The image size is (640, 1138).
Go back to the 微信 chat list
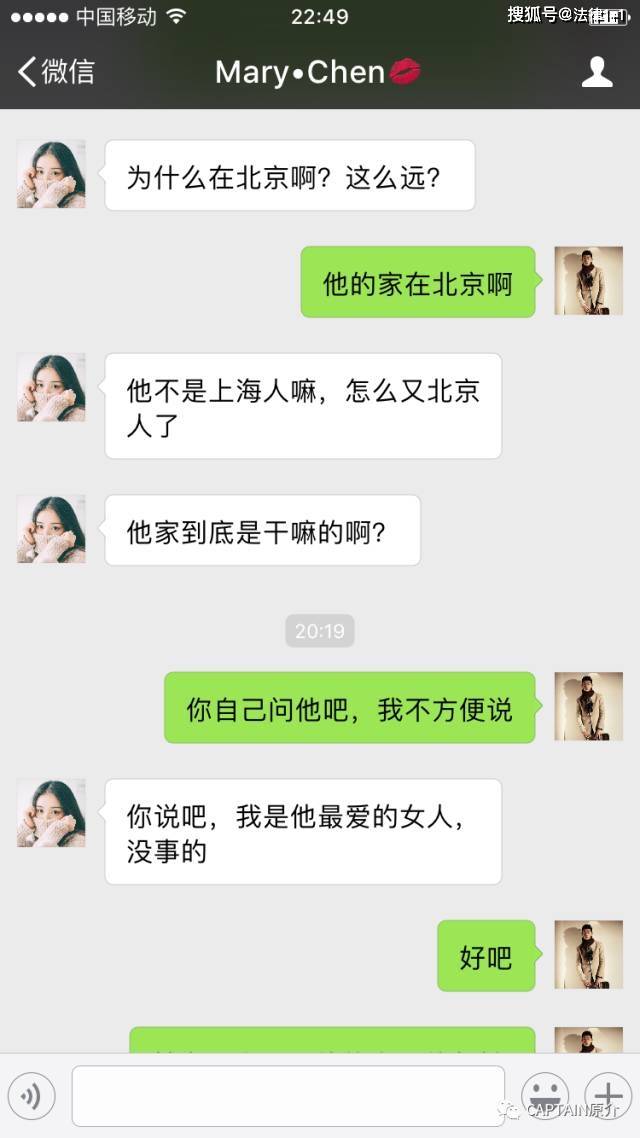pos(56,72)
